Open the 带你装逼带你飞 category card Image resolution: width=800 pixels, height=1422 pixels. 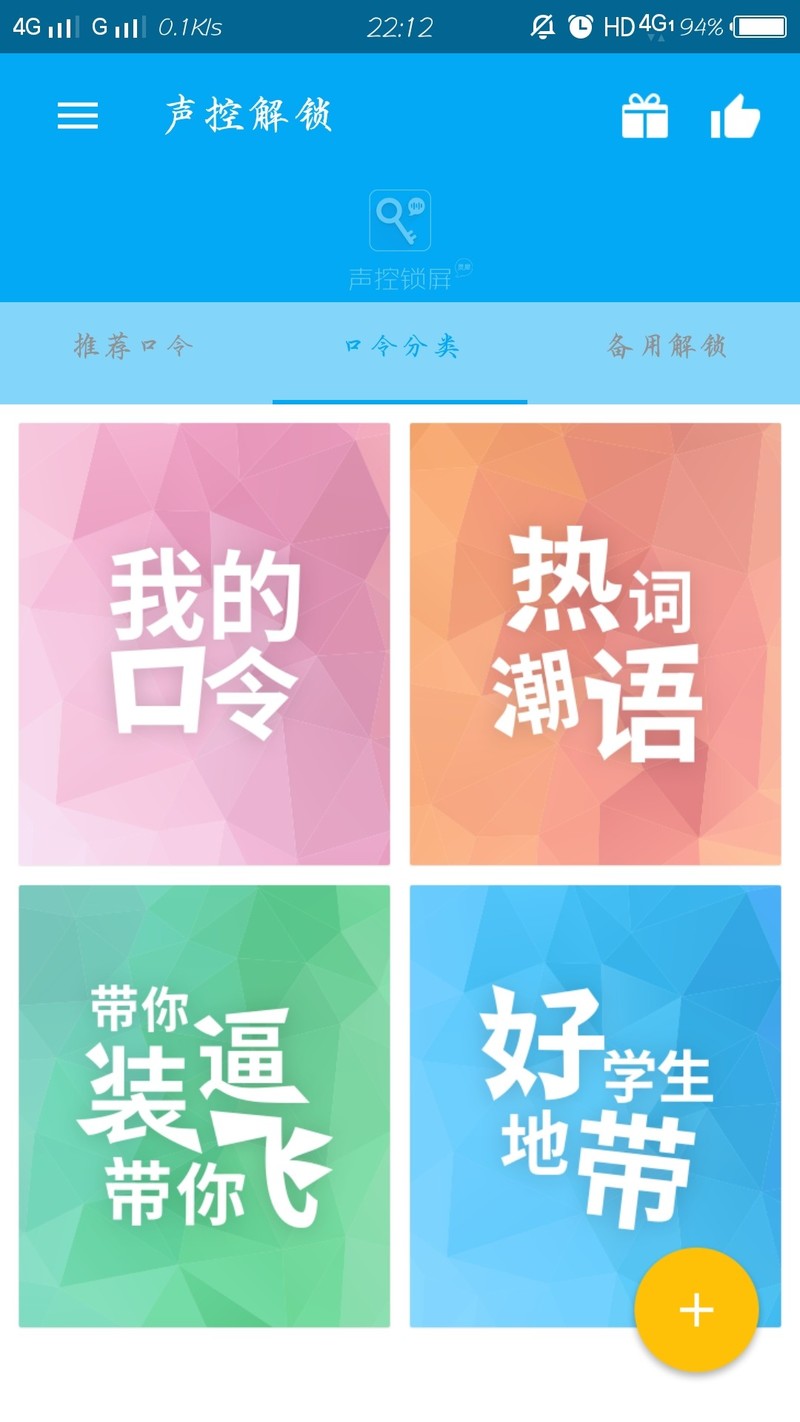(203, 1105)
